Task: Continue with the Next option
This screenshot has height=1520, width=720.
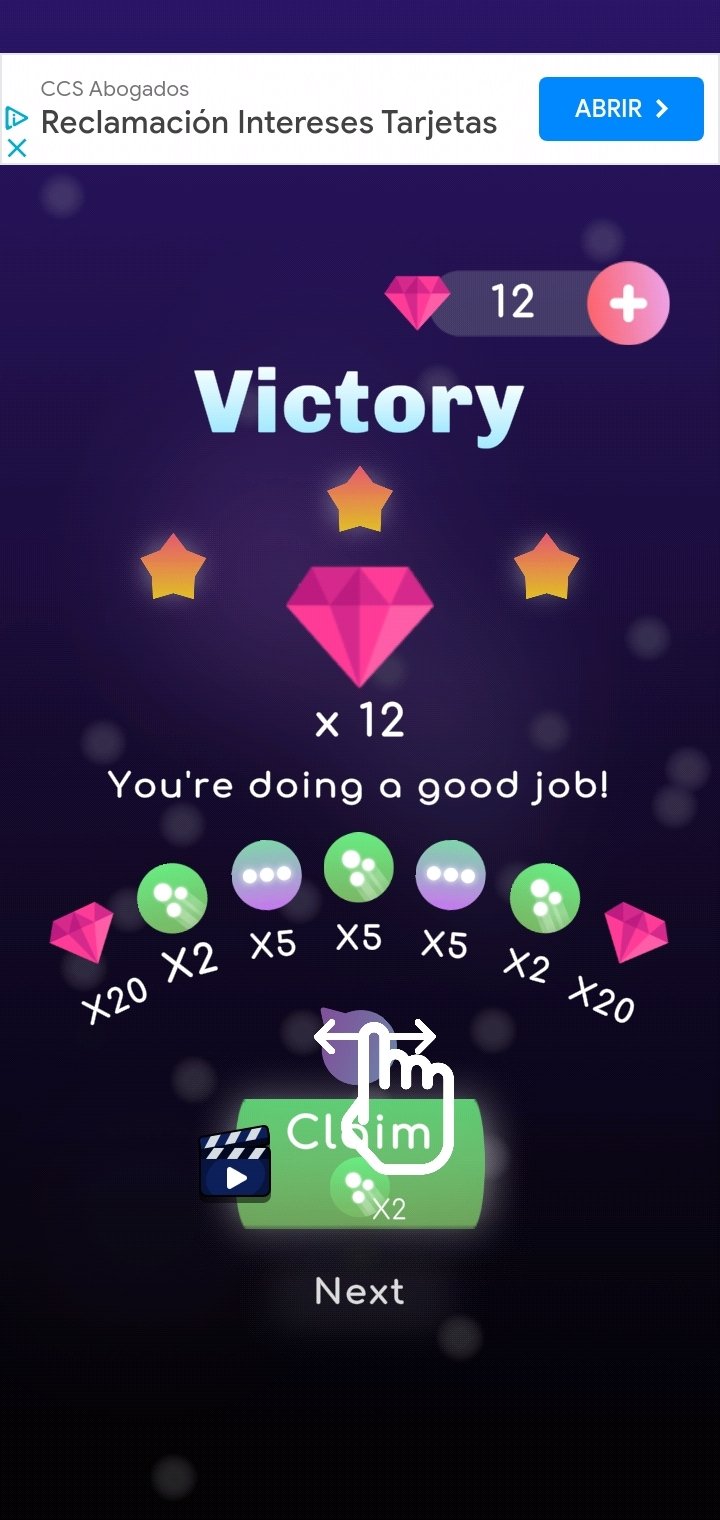Action: coord(360,1291)
